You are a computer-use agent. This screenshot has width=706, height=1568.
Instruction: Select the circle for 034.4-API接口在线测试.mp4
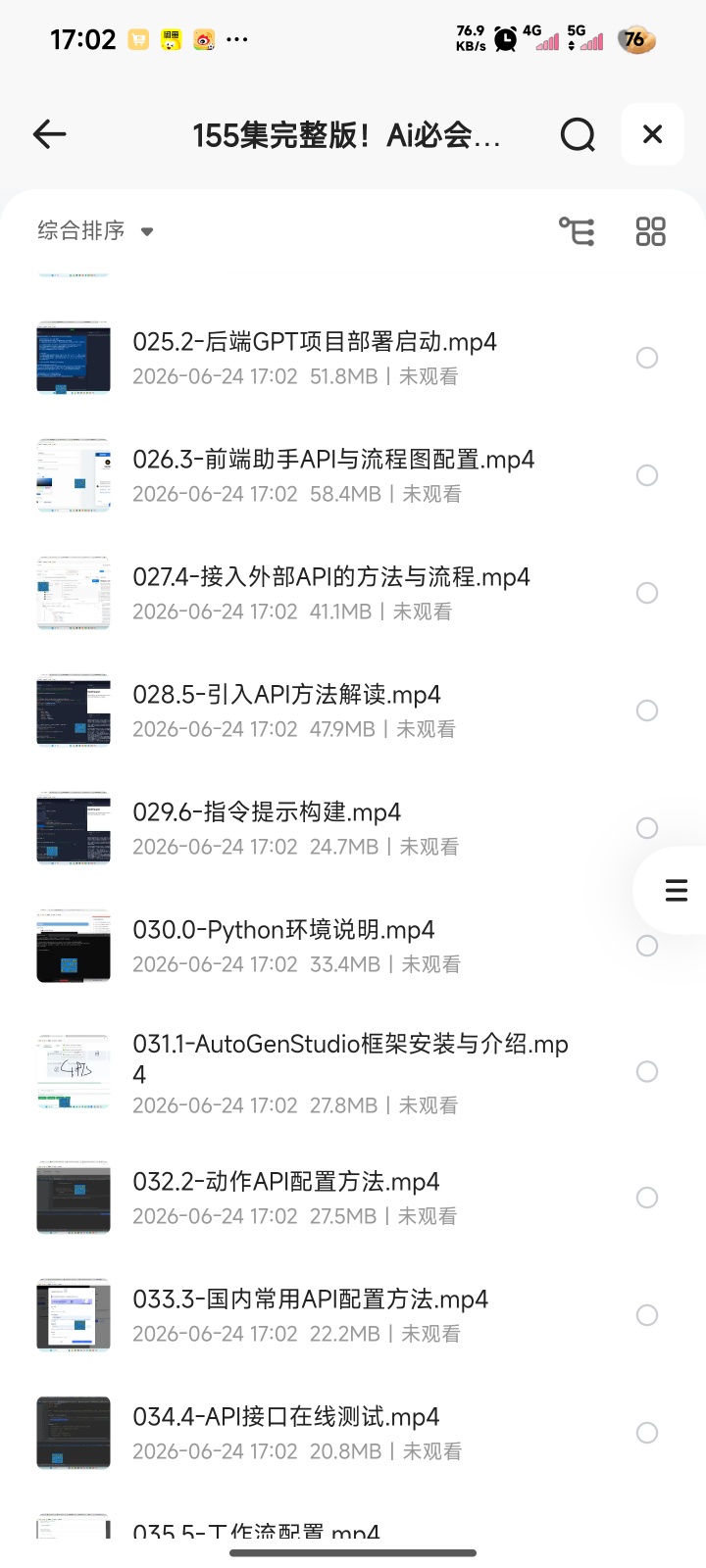(647, 1433)
